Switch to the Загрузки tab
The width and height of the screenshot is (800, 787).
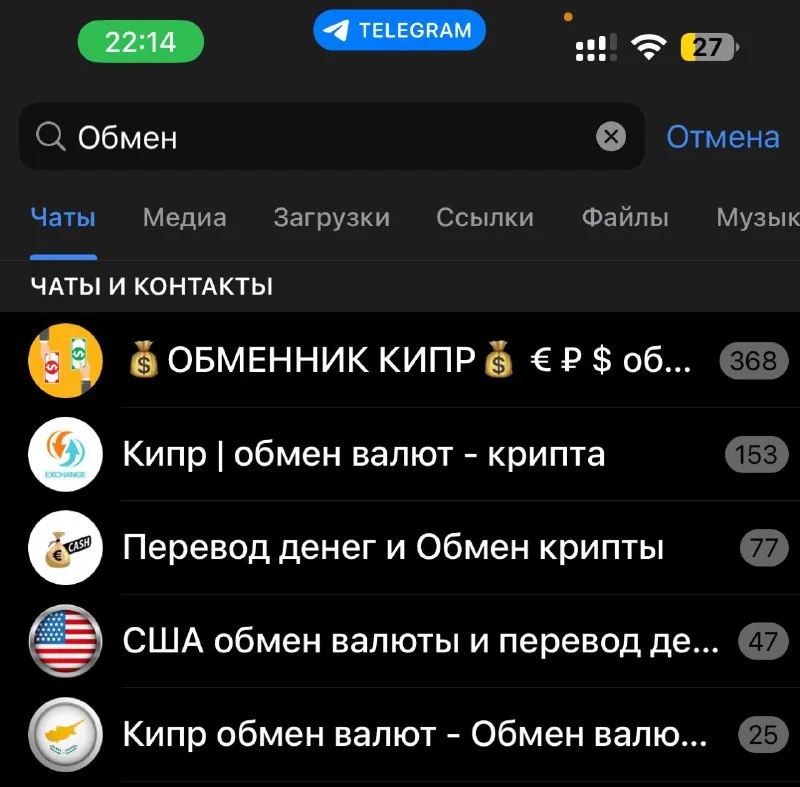click(331, 217)
